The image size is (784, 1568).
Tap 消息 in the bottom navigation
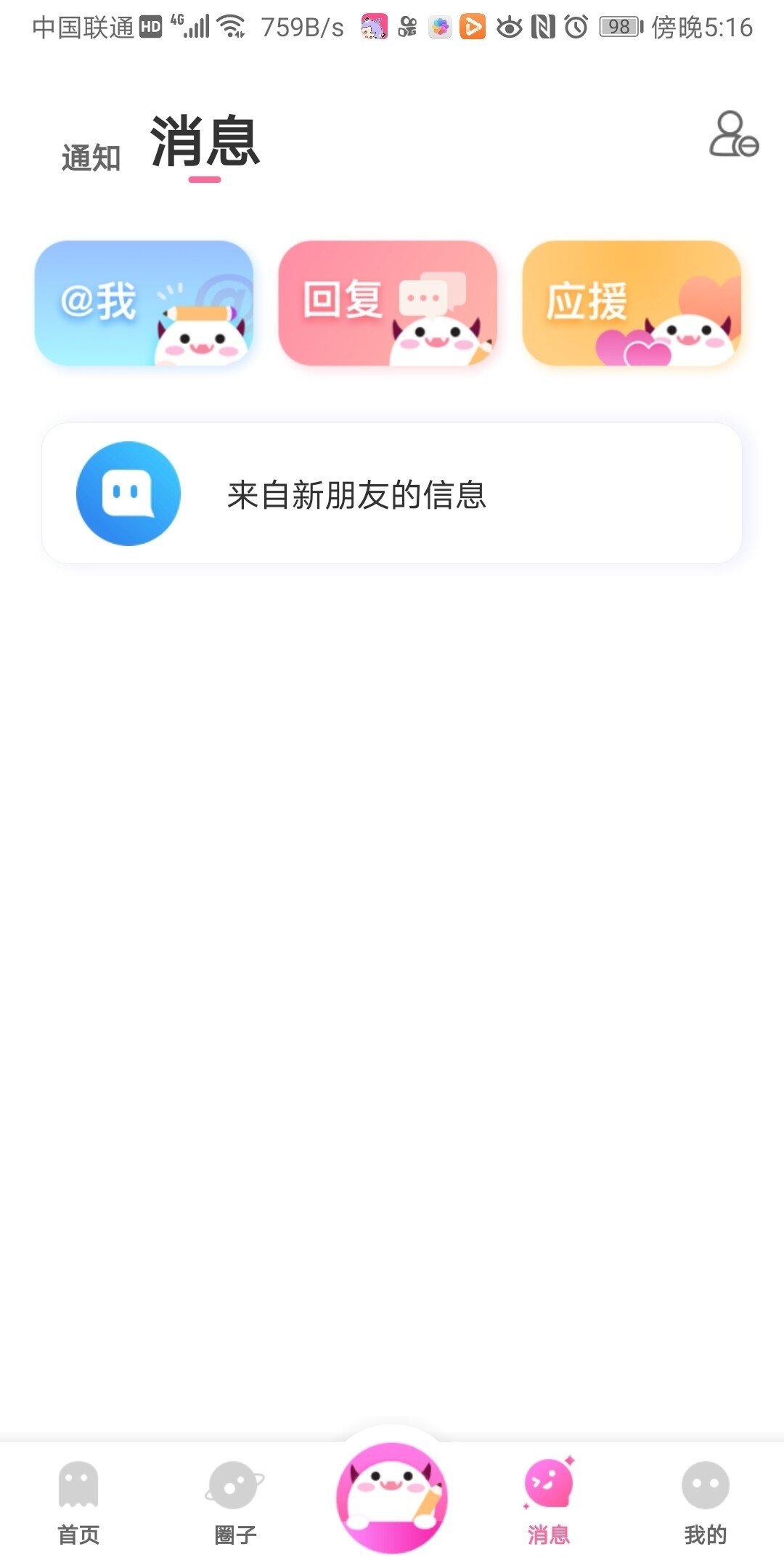549,1503
